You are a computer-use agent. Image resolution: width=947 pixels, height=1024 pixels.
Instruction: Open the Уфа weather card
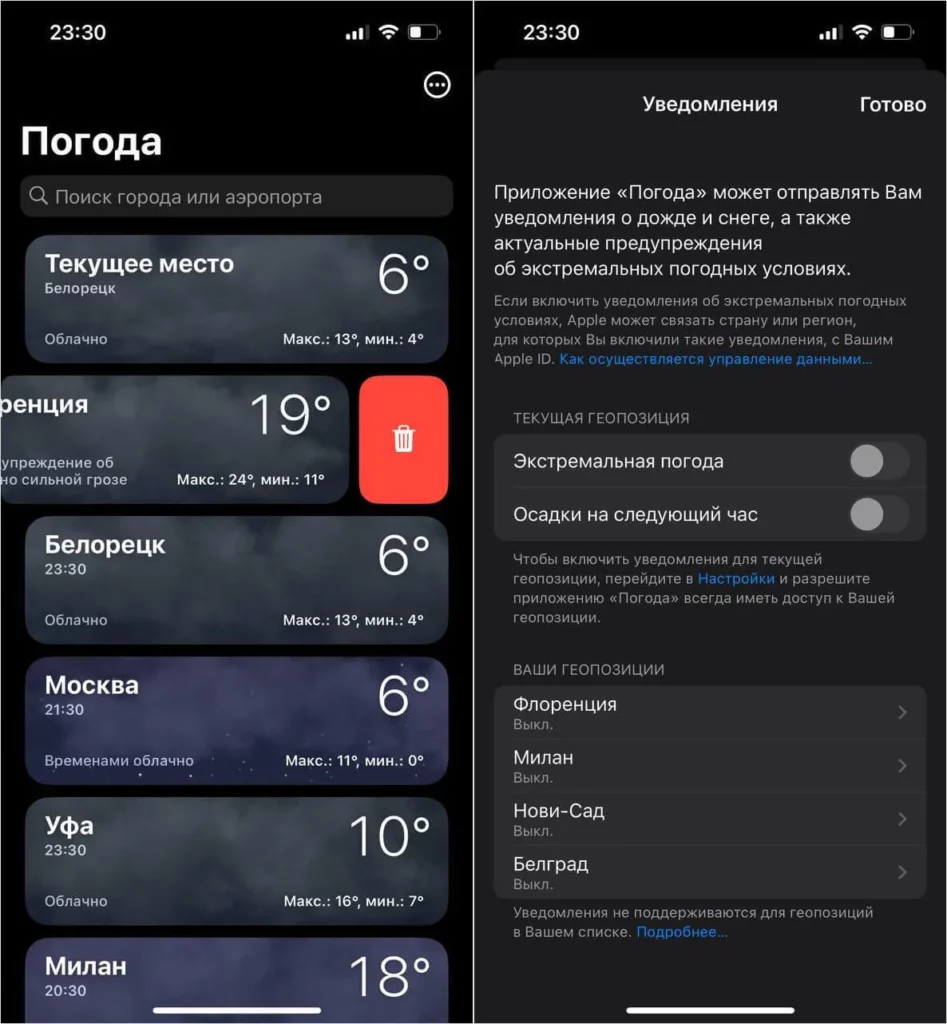point(237,860)
